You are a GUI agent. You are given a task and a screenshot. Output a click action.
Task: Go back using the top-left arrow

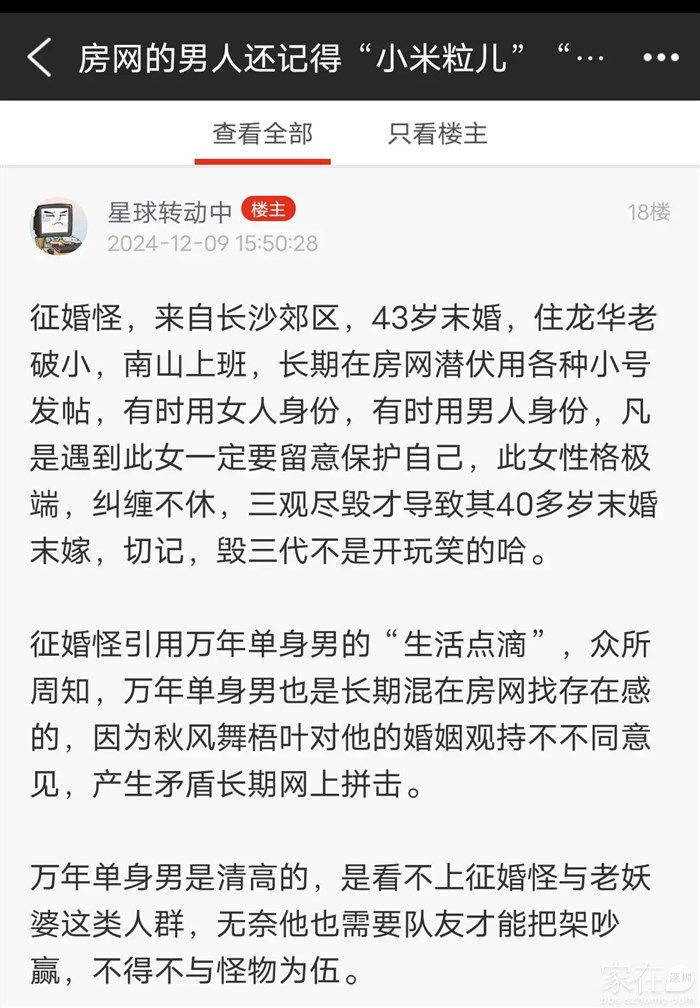click(39, 58)
